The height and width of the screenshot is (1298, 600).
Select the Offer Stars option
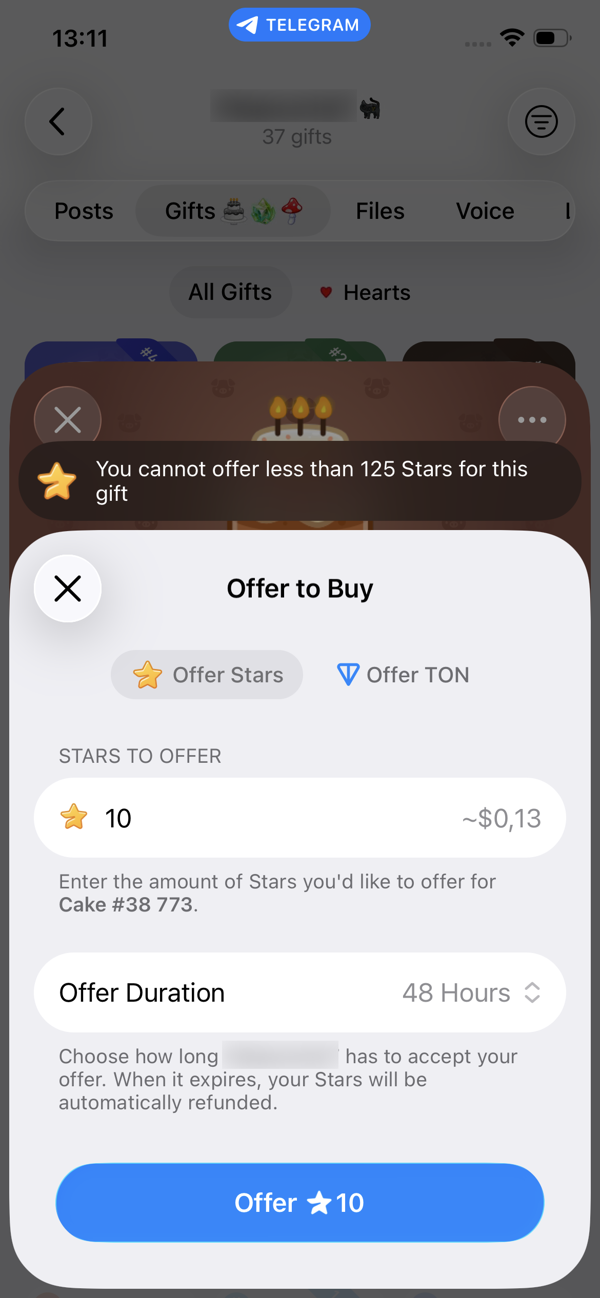coord(207,675)
